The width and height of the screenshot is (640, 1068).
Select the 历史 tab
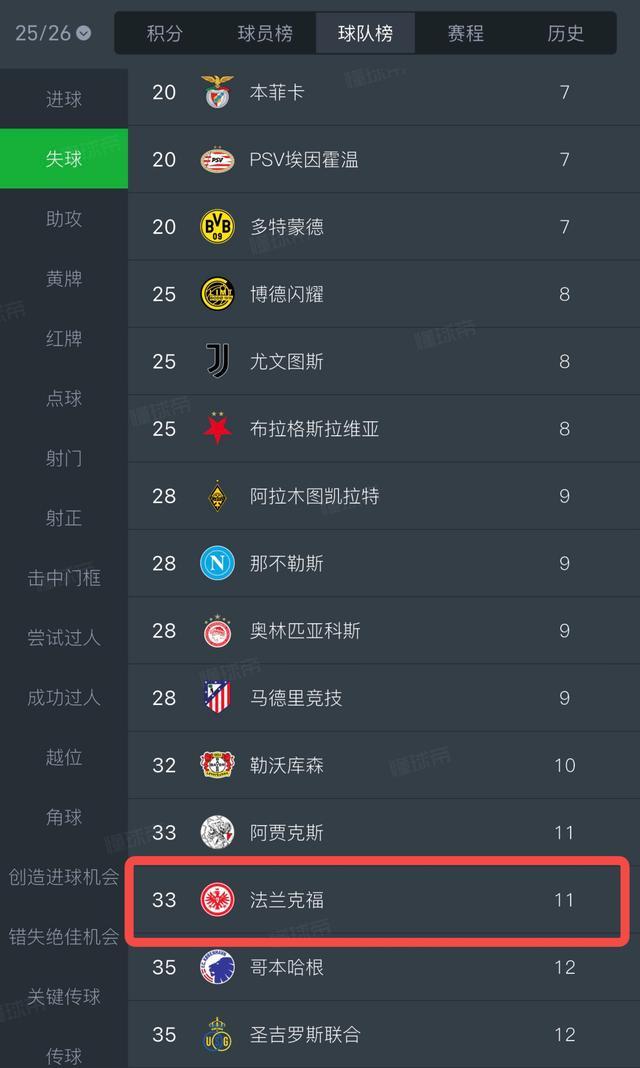(566, 33)
